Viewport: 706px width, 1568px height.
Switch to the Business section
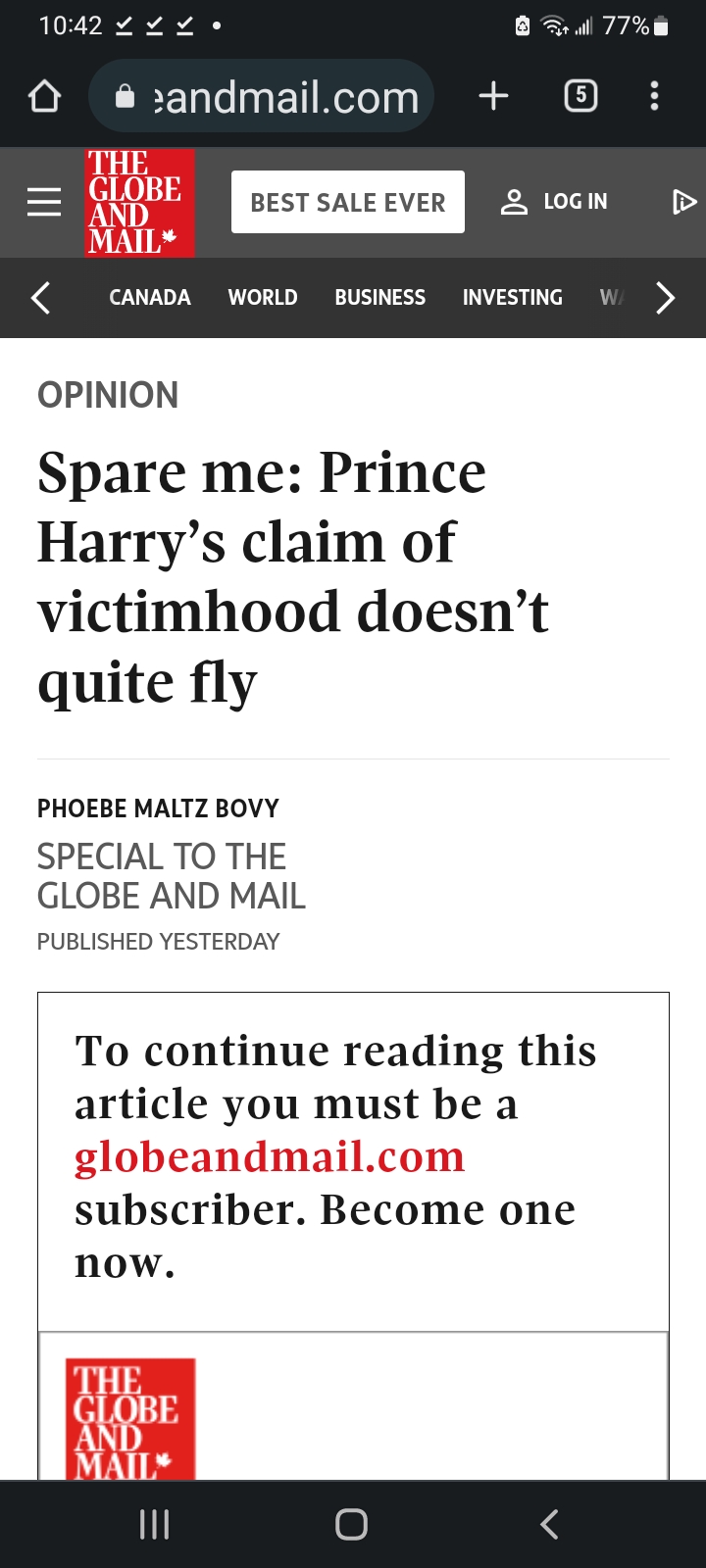(380, 297)
